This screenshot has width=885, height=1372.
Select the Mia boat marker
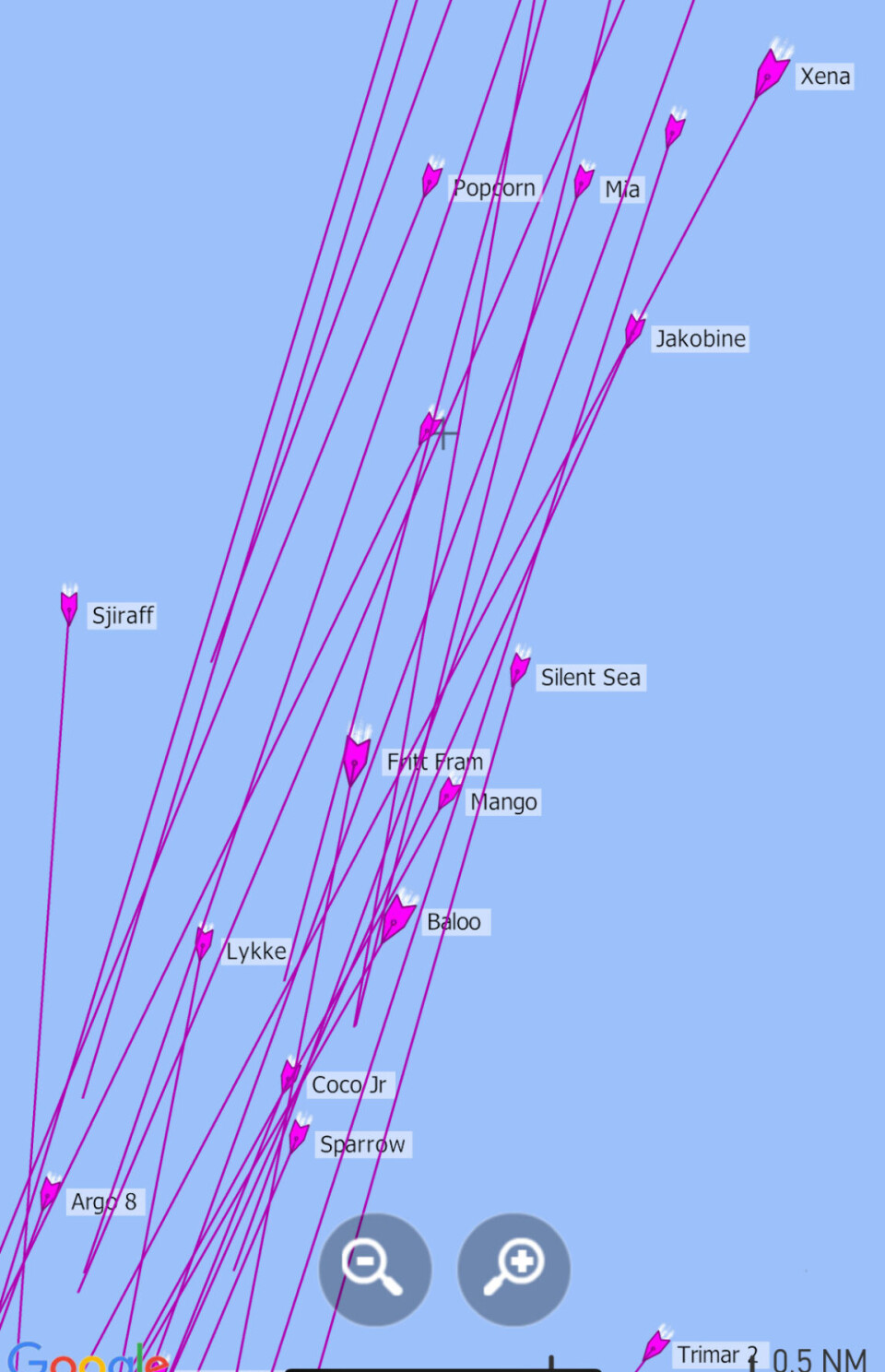(584, 180)
